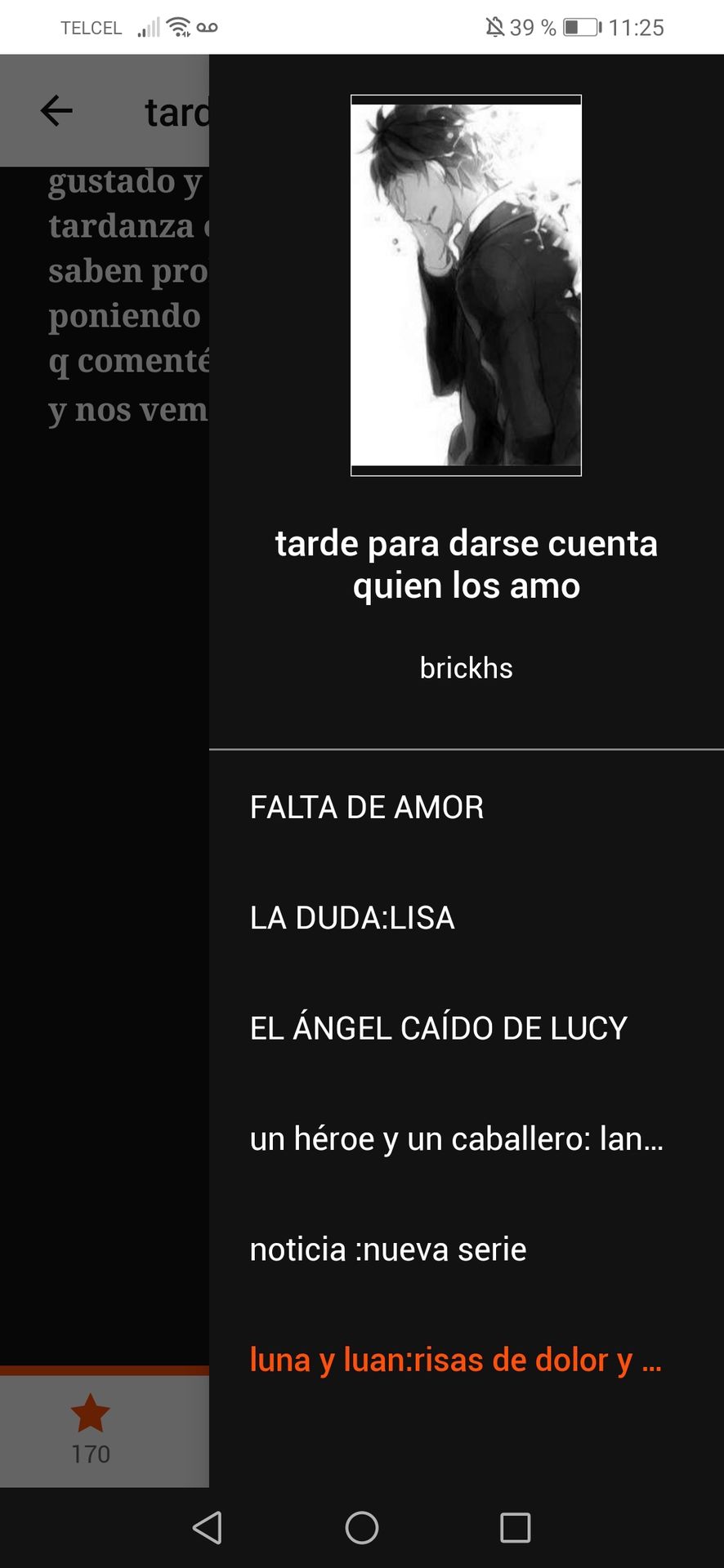
Task: Select luna y luan:risas de dolor chapter
Action: point(455,1360)
